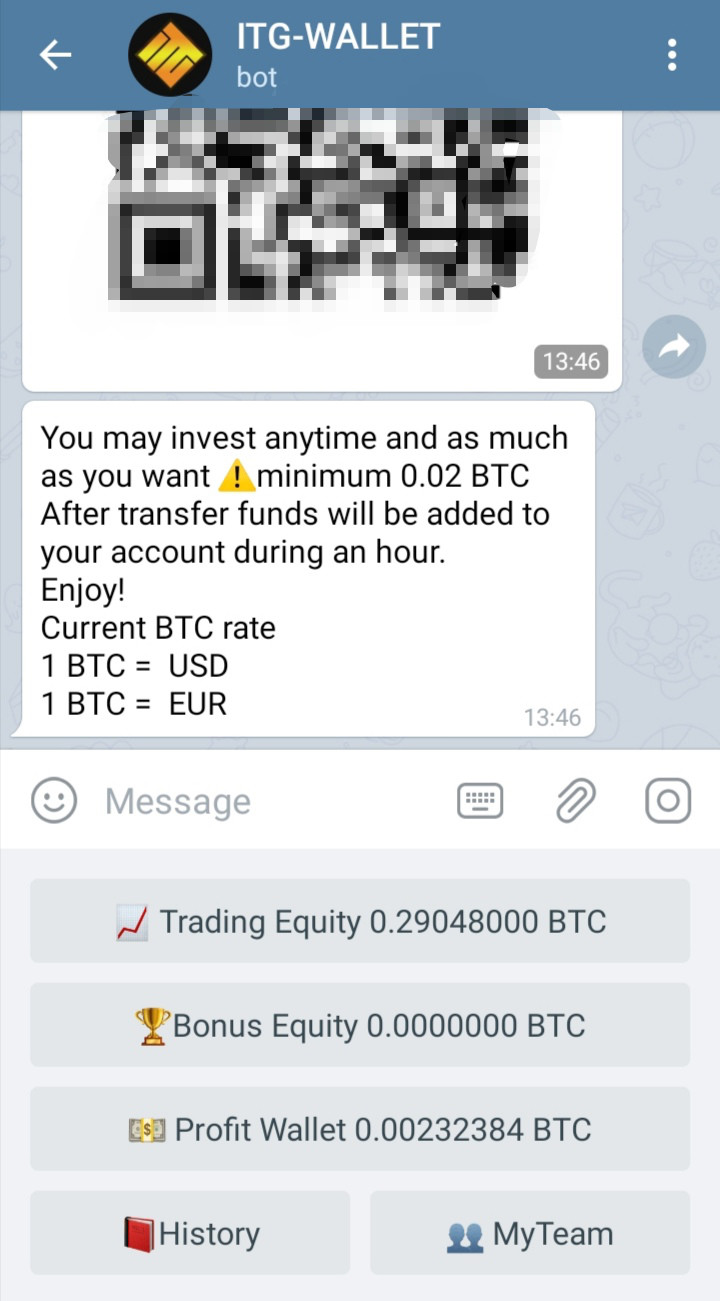
Task: Open the overflow menu in the header
Action: point(672,55)
